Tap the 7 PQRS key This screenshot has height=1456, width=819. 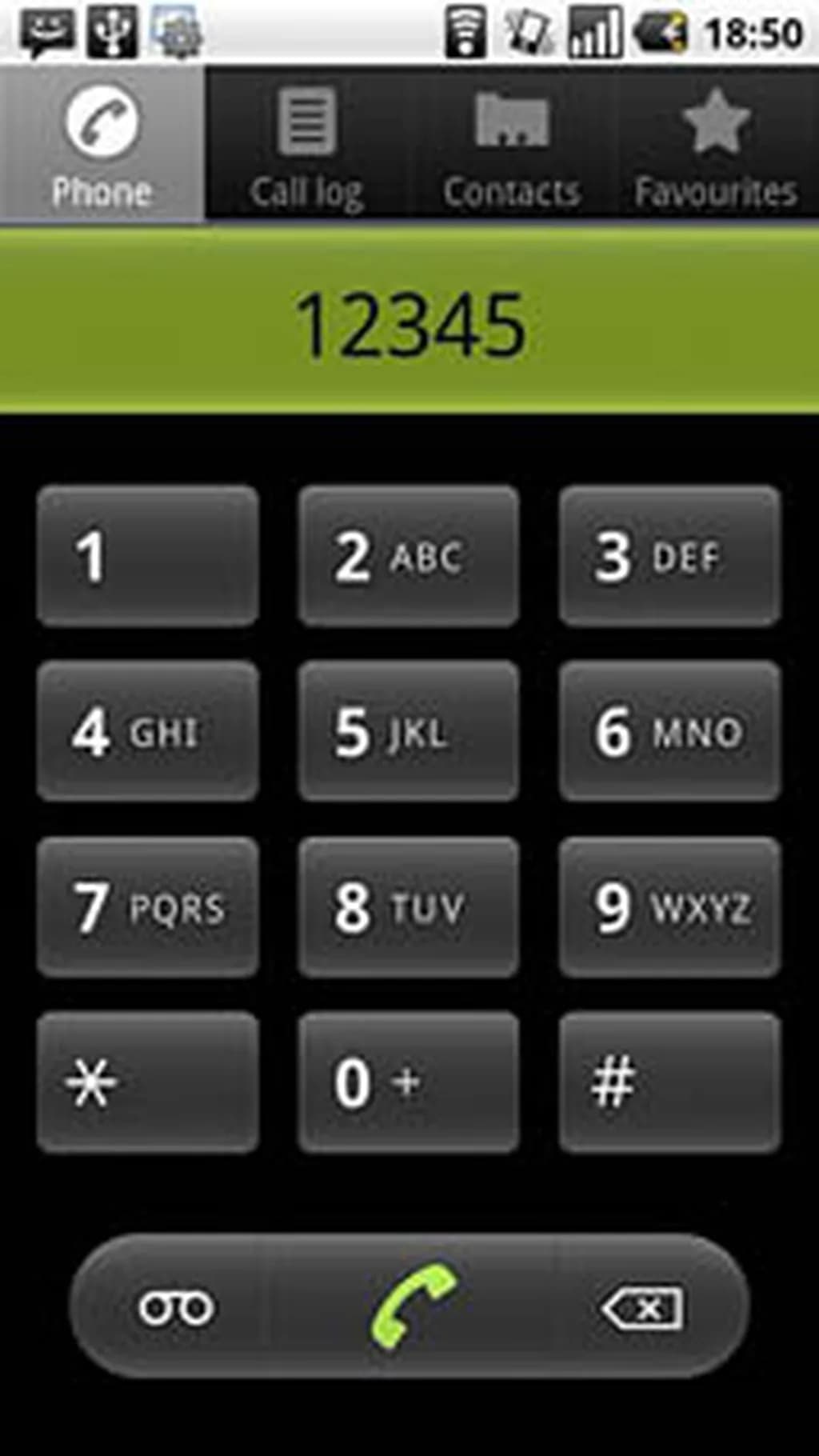(x=148, y=907)
